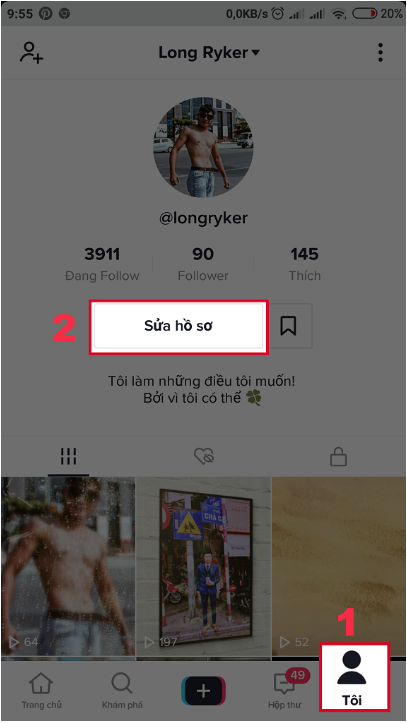Create a new video with plus button

click(203, 690)
